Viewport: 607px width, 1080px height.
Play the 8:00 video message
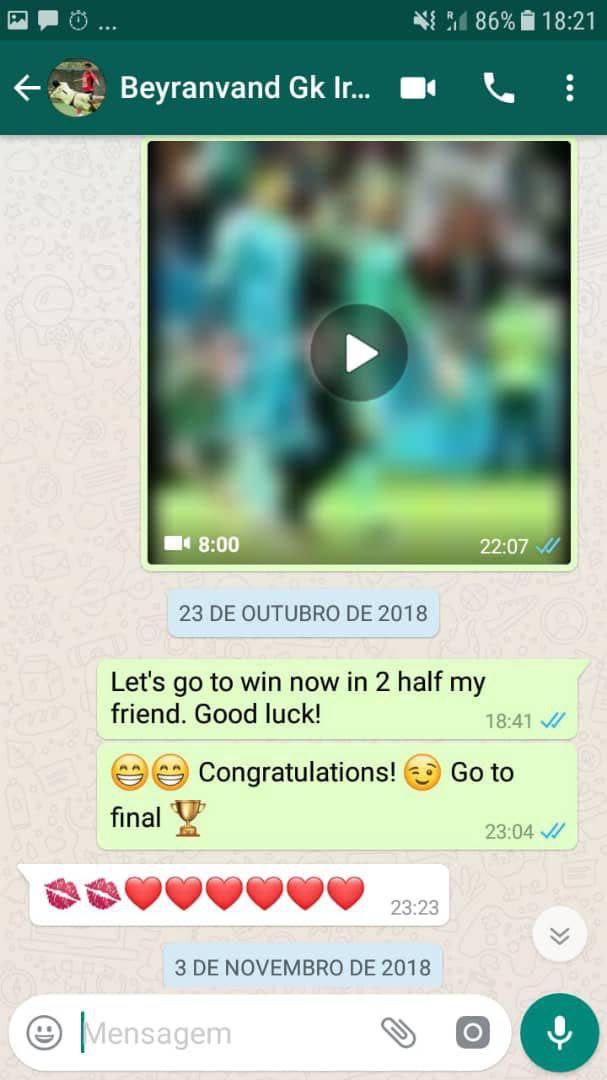pyautogui.click(x=359, y=353)
